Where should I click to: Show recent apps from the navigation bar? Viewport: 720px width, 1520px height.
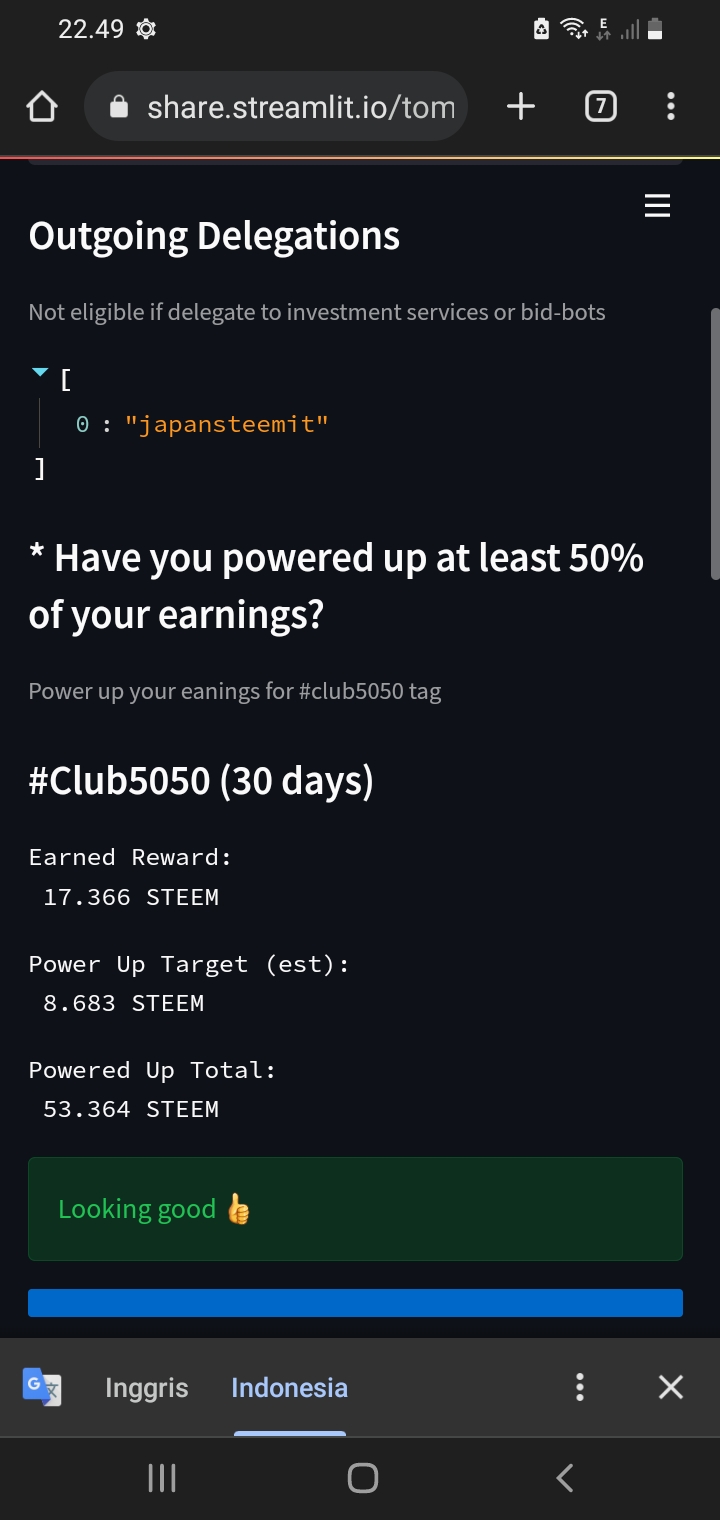(162, 1478)
